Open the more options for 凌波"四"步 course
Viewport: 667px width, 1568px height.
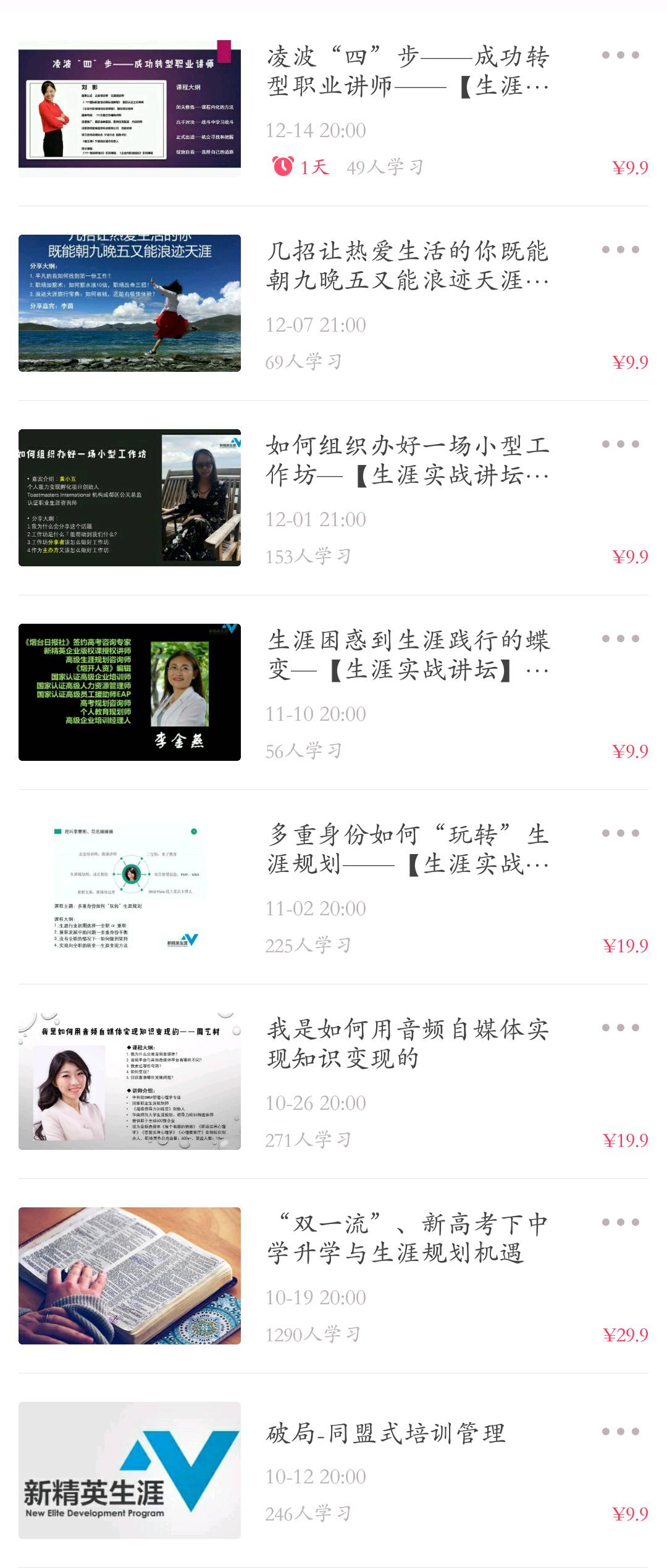620,55
